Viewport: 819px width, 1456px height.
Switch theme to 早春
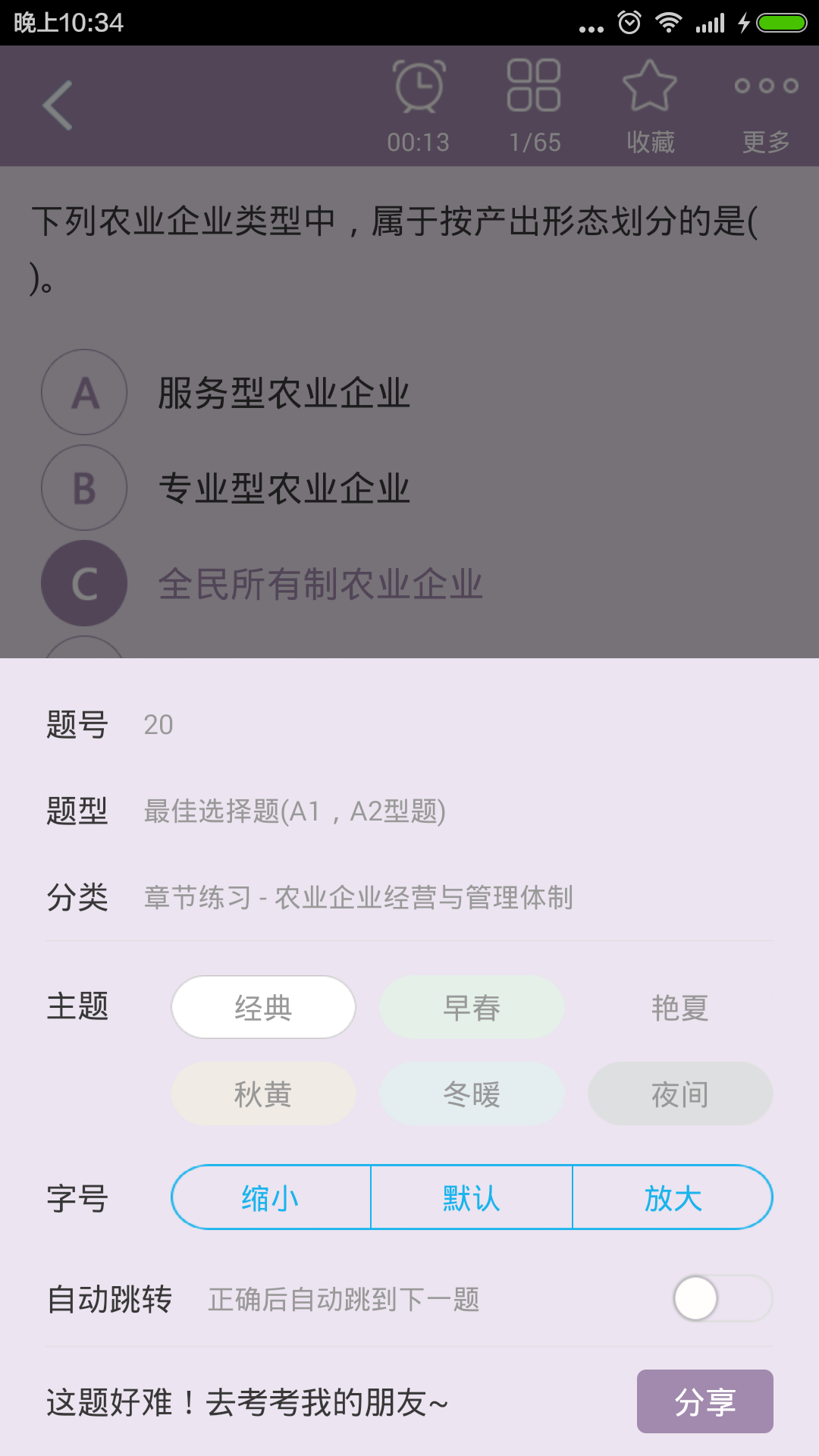[472, 1007]
